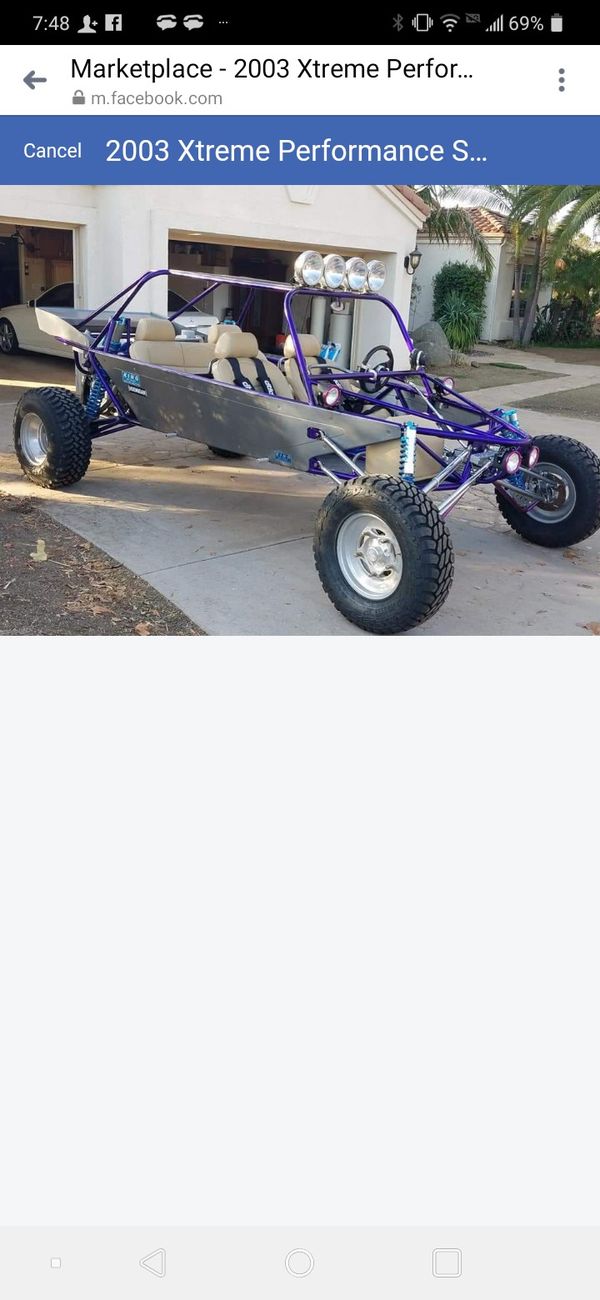Image resolution: width=600 pixels, height=1300 pixels.
Task: Open the sand rail listing photo
Action: [300, 410]
